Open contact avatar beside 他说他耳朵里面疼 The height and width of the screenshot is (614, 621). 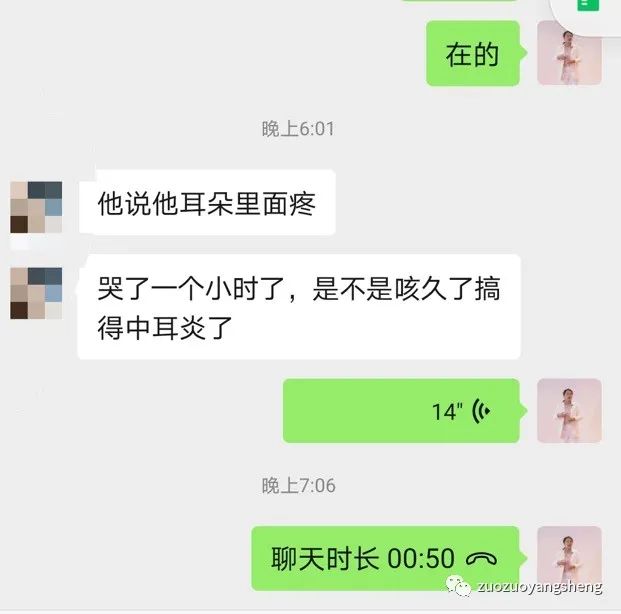point(36,207)
